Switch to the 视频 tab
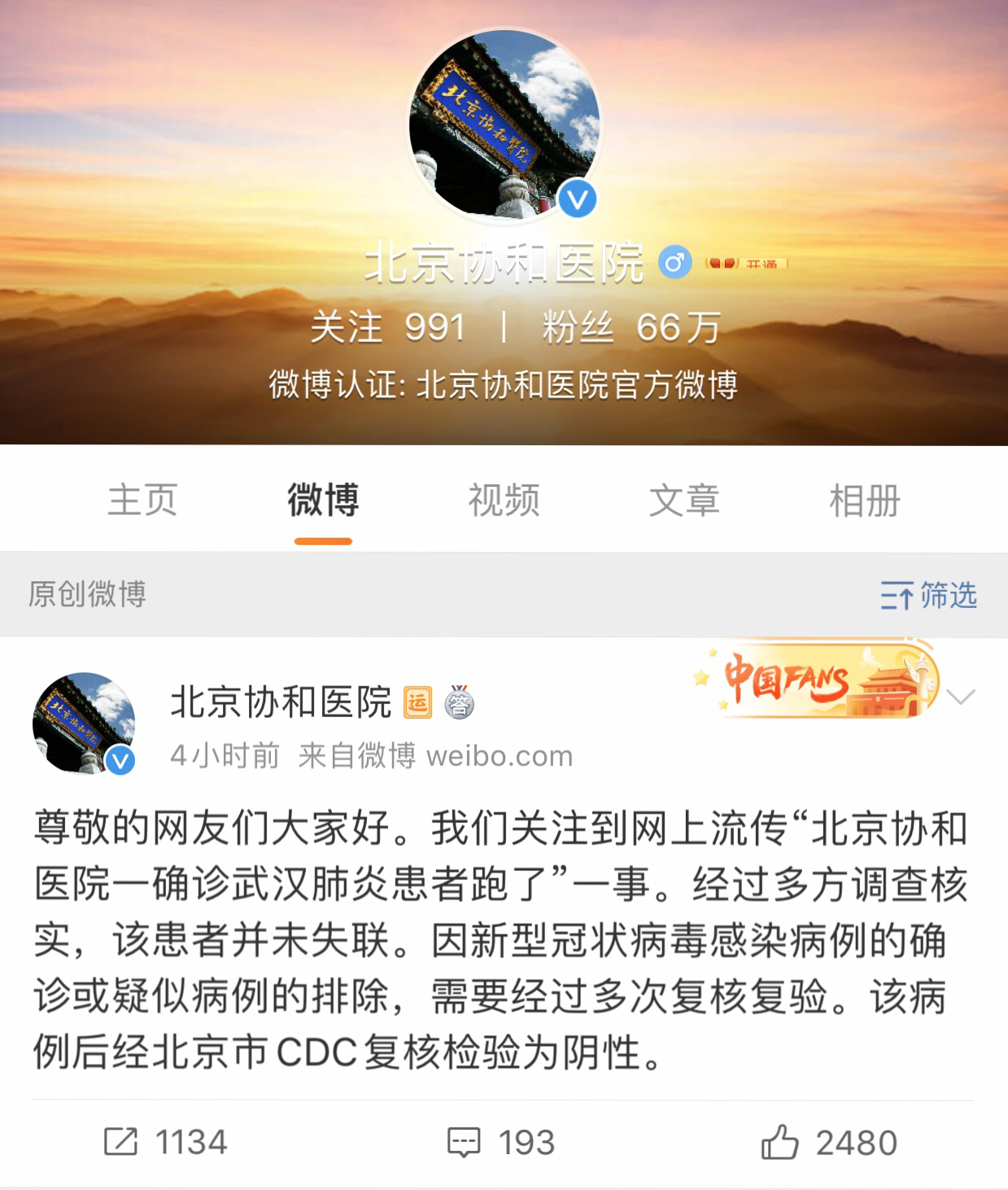The image size is (1008, 1190). pyautogui.click(x=504, y=500)
